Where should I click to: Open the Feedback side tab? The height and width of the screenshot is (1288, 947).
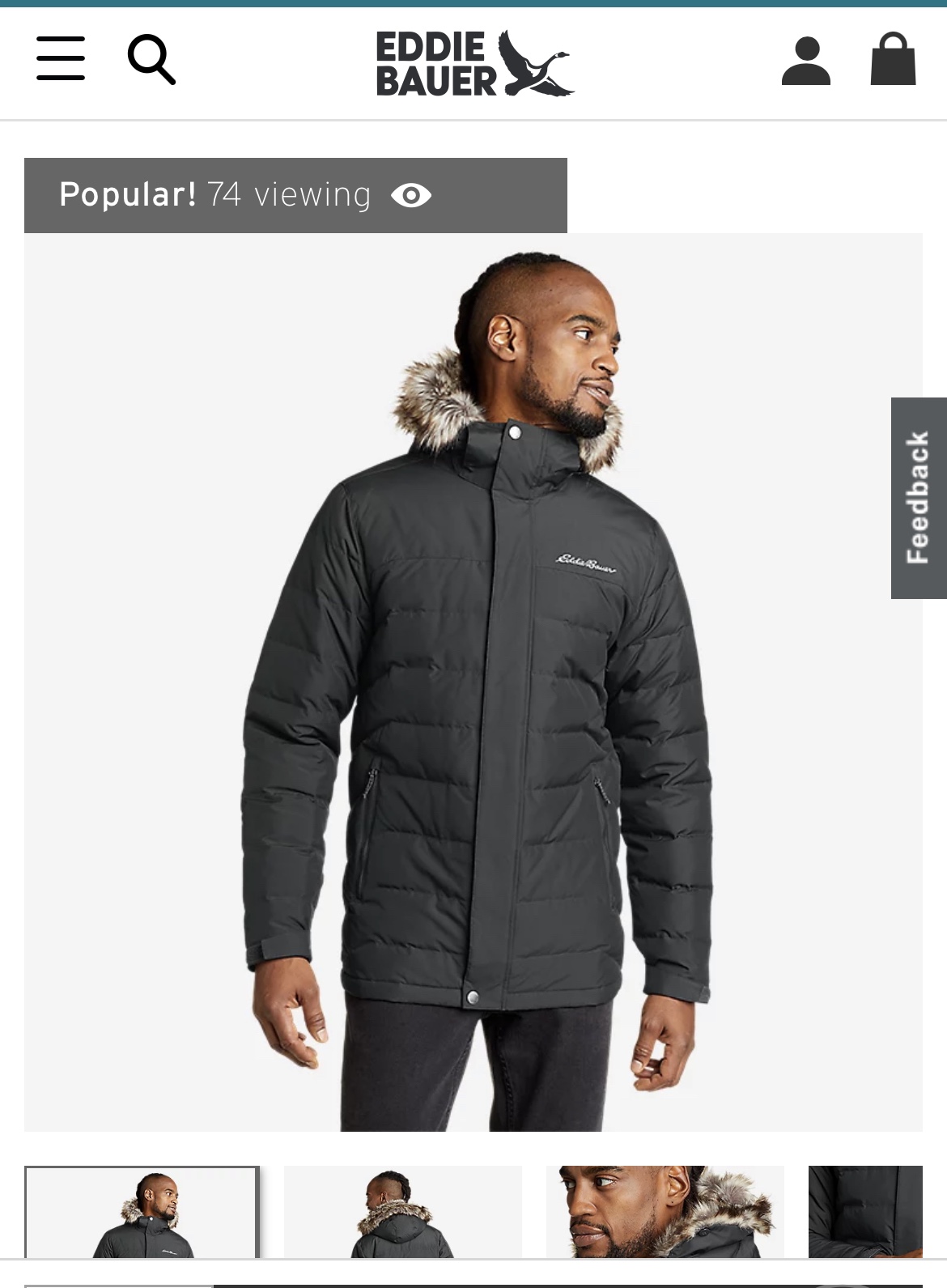click(919, 498)
